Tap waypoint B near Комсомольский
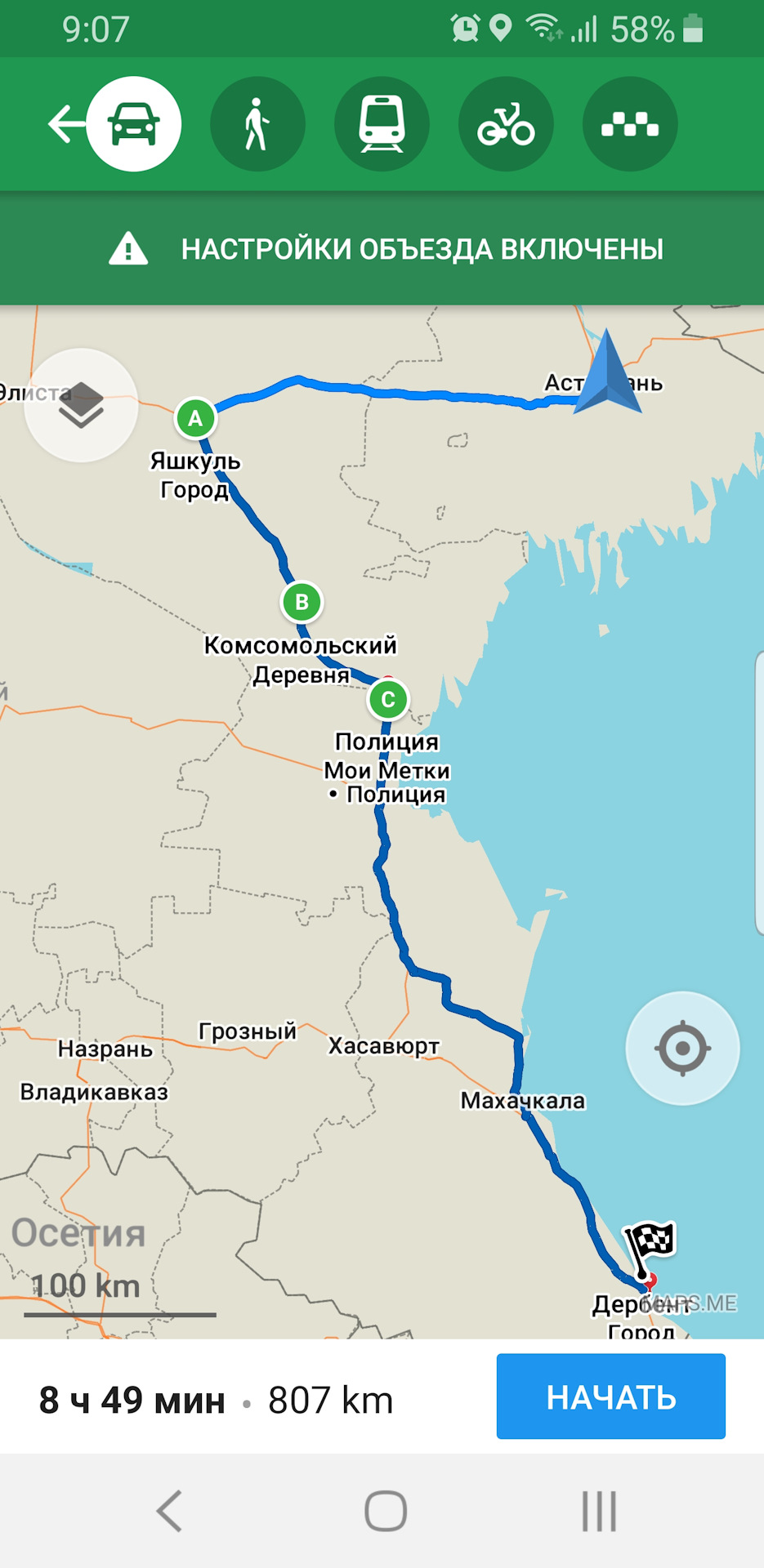 302,602
